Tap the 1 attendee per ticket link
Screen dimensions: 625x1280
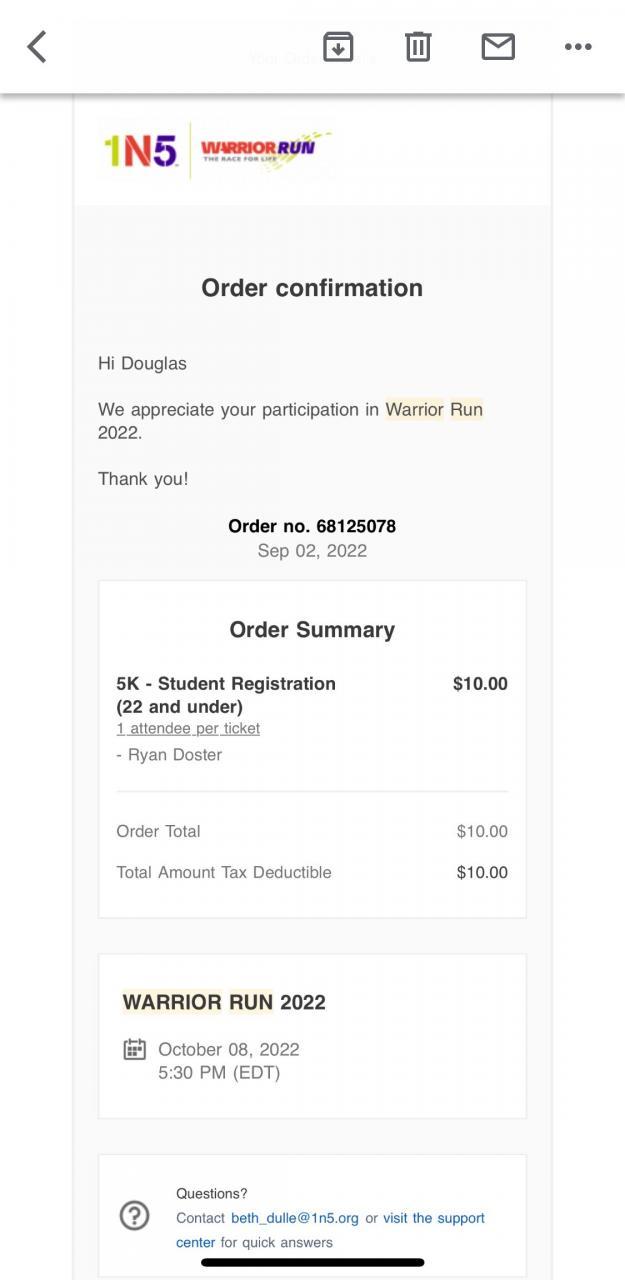(188, 729)
